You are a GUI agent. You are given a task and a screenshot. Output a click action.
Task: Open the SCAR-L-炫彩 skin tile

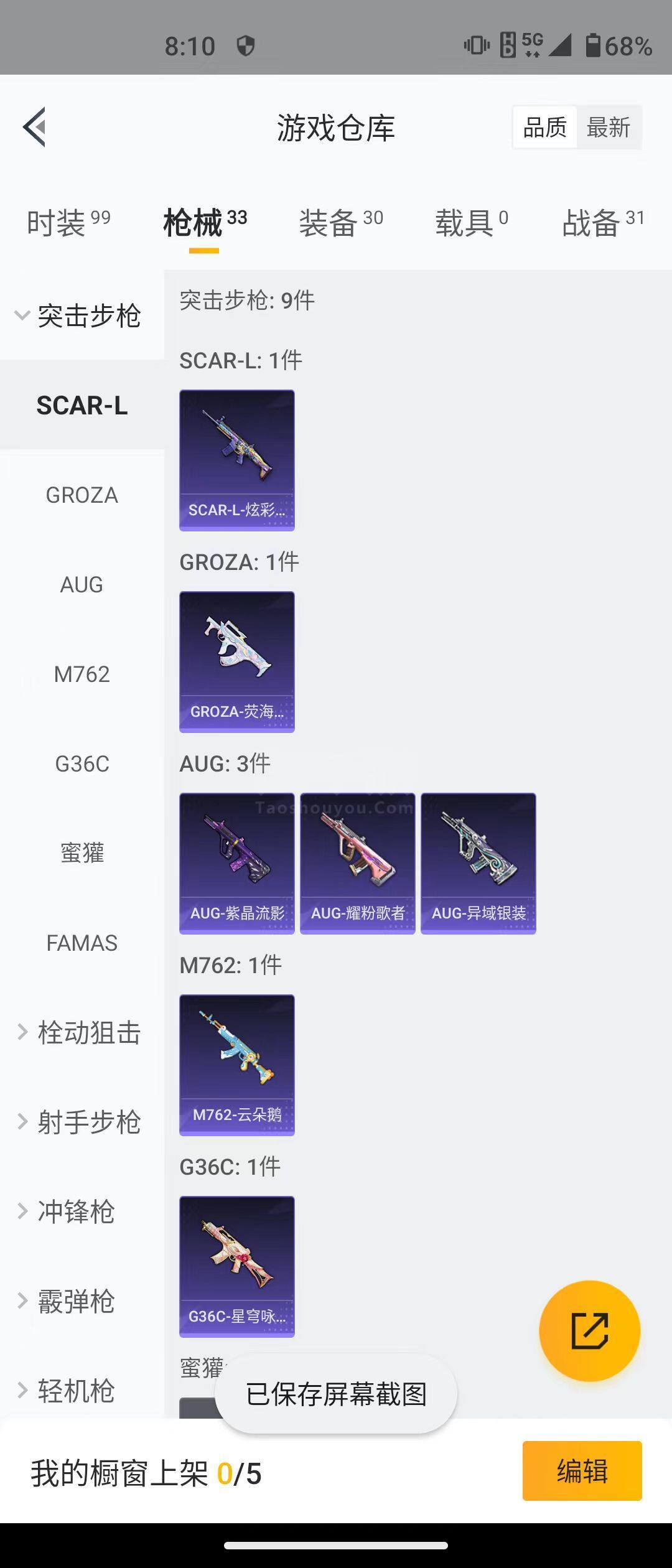coord(236,460)
